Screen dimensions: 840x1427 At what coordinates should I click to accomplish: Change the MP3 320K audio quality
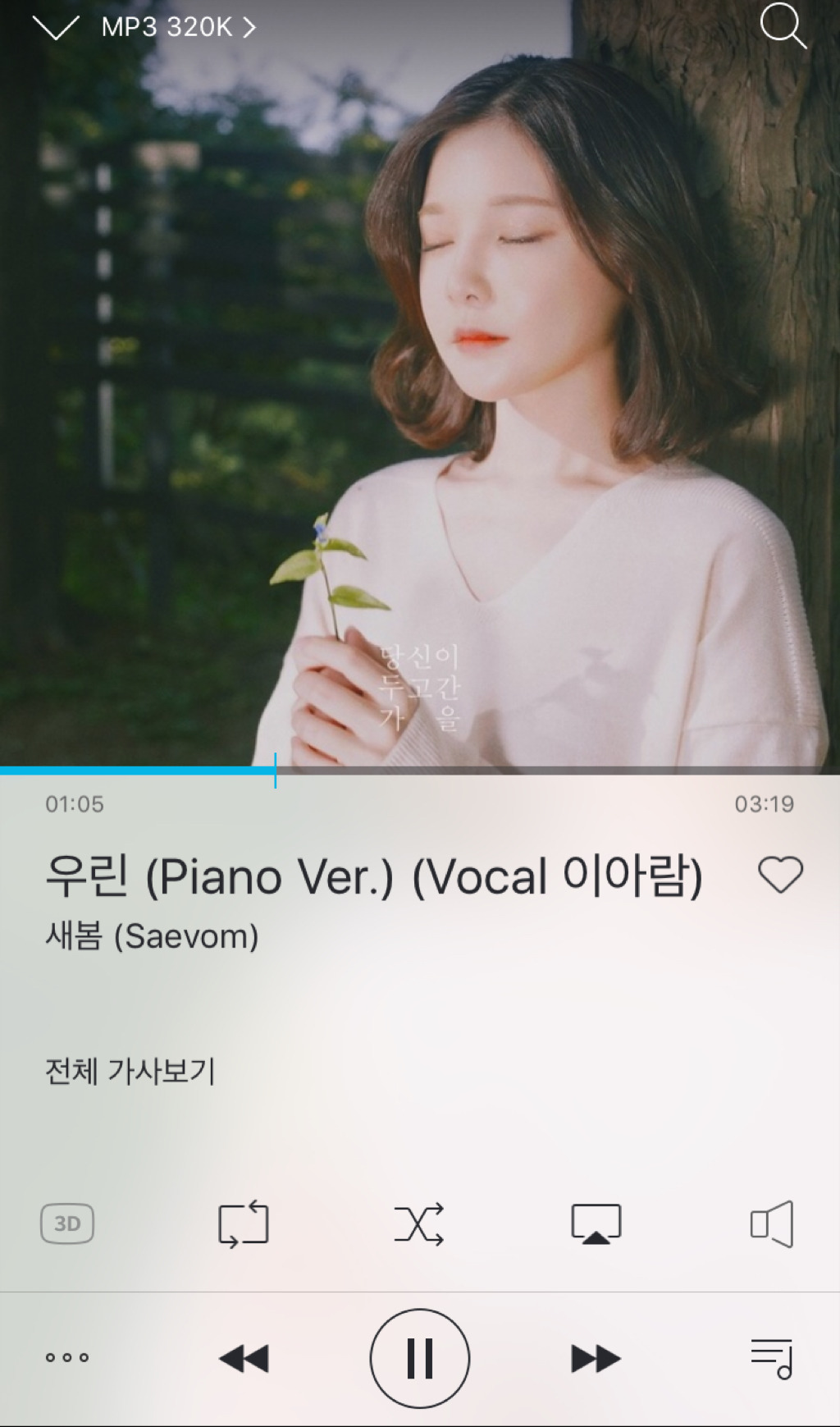pos(179,28)
